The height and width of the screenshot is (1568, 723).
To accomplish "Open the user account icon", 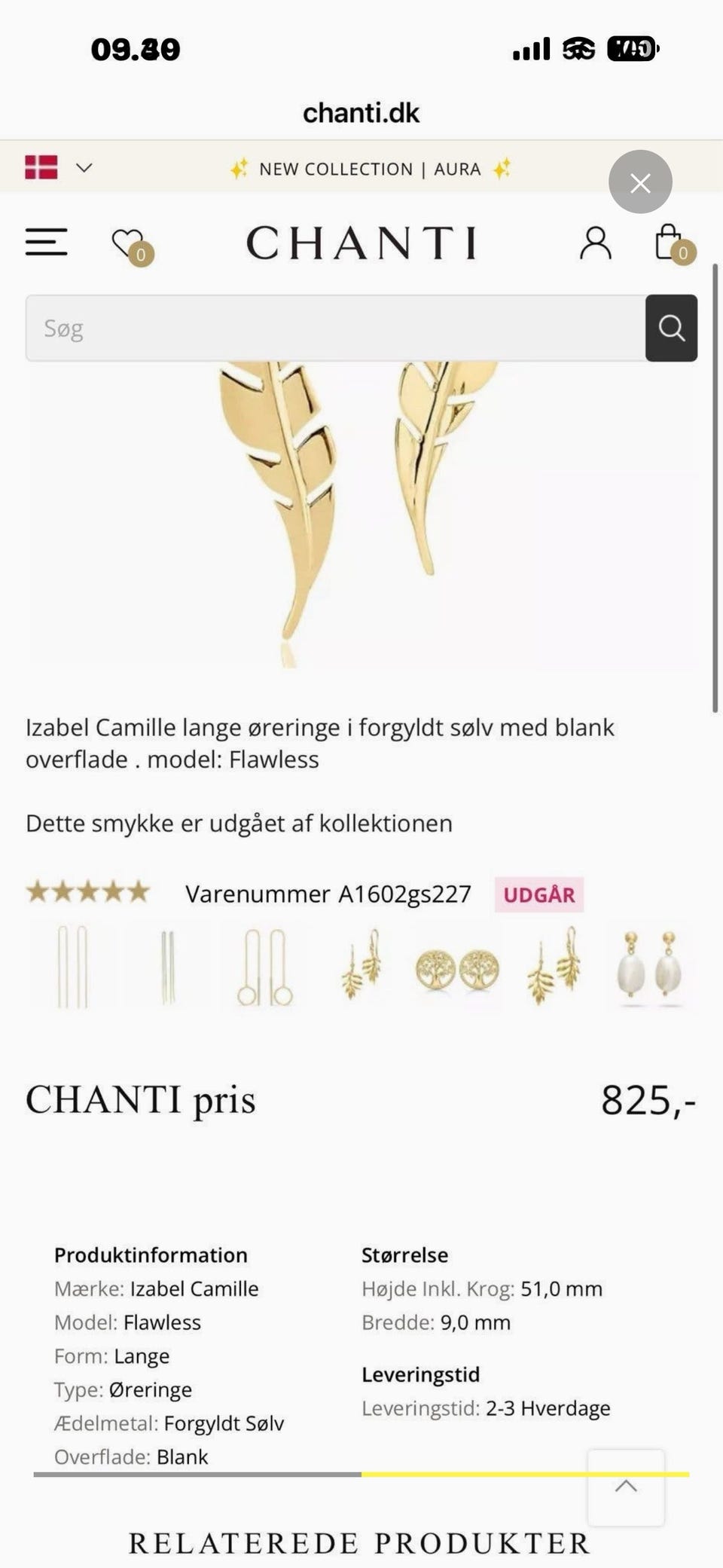I will click(595, 243).
